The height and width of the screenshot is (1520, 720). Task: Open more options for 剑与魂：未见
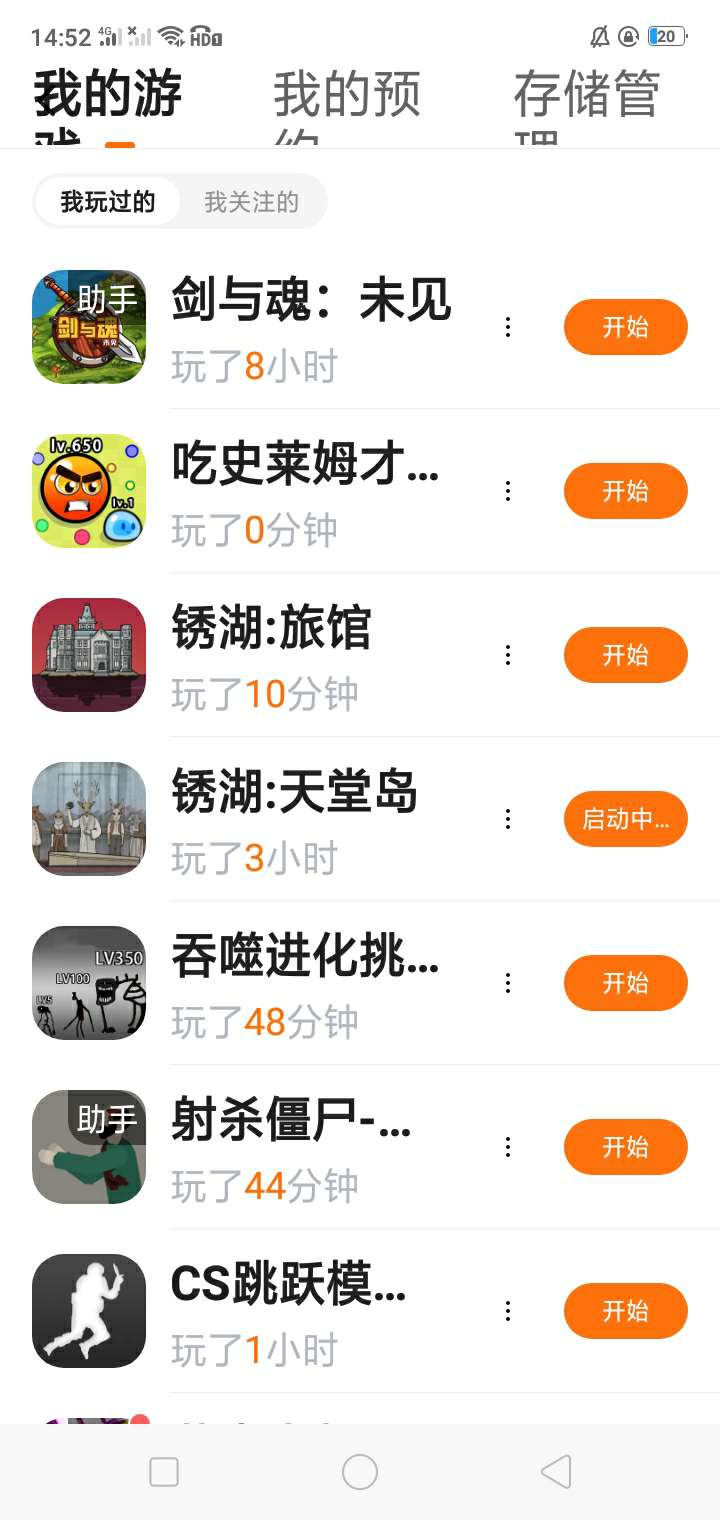508,327
